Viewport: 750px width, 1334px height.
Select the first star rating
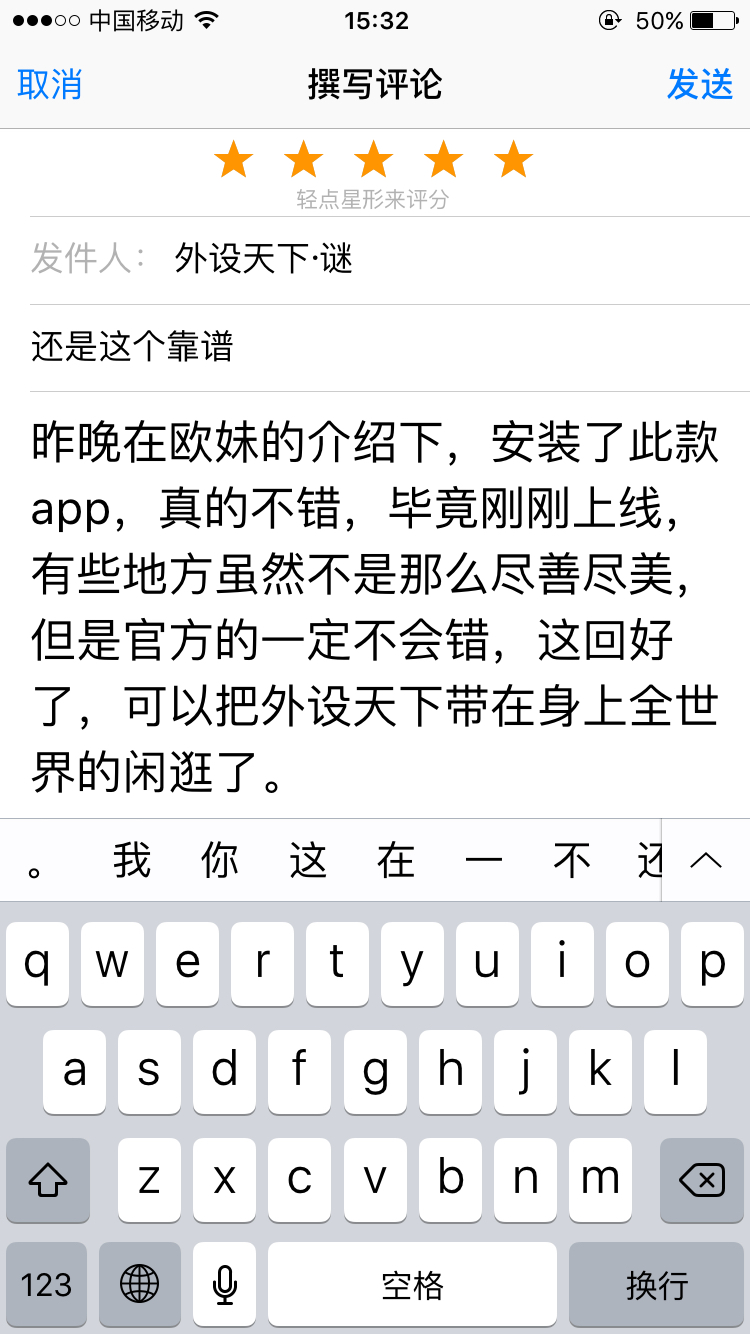click(233, 159)
